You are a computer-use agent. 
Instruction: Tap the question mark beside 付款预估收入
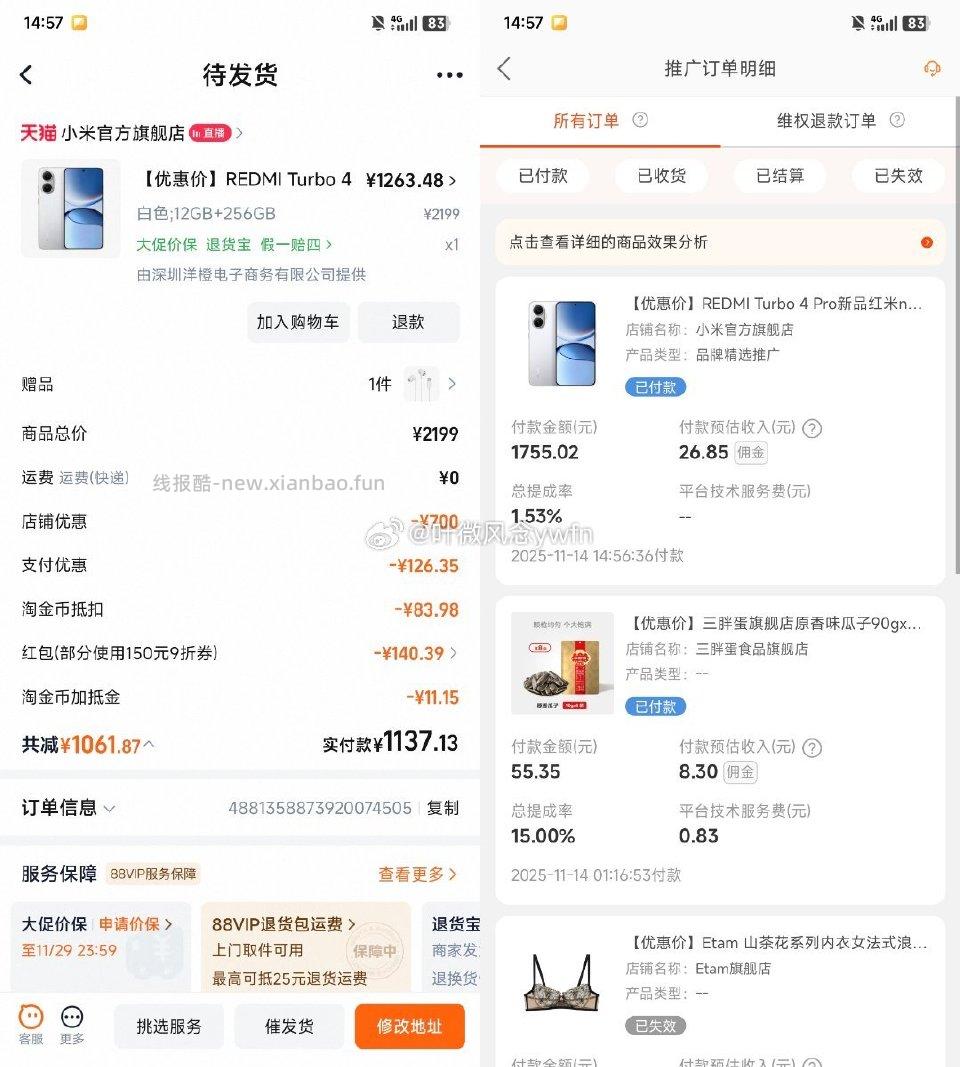click(x=812, y=428)
